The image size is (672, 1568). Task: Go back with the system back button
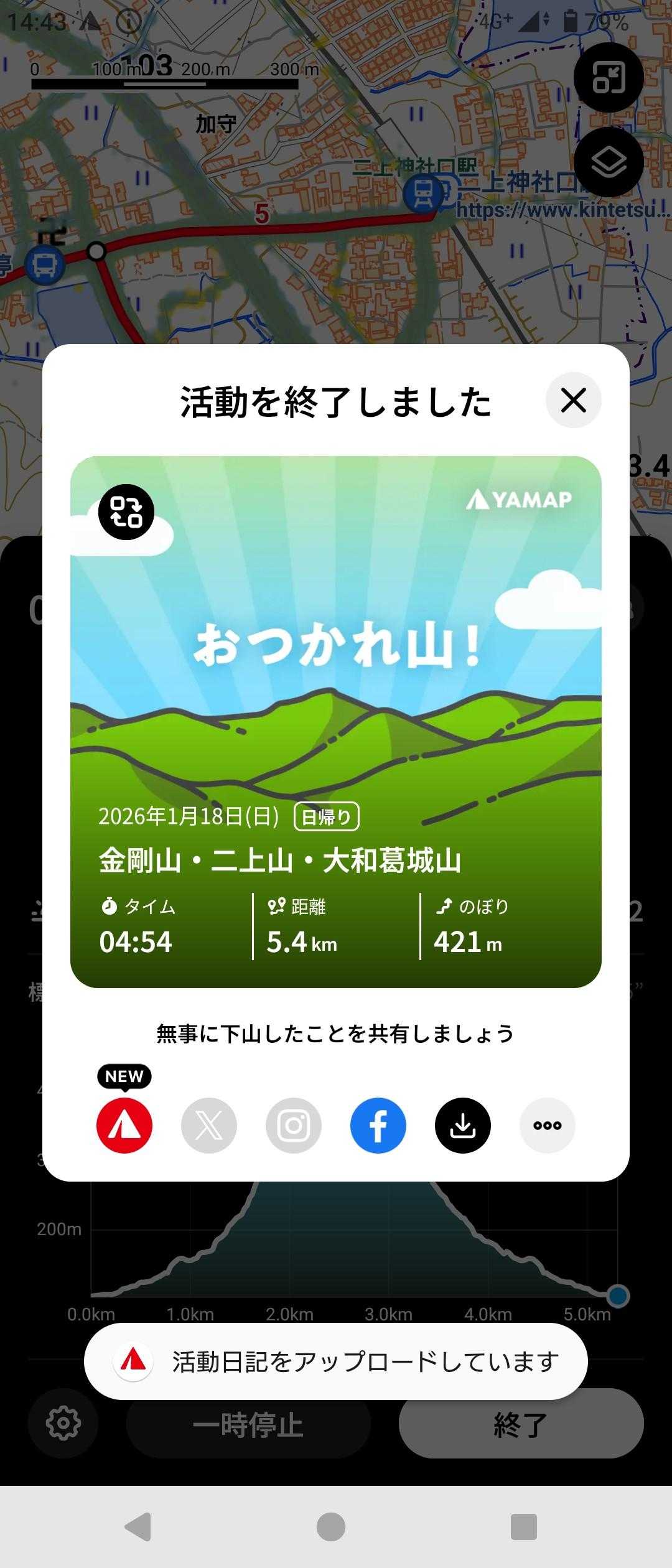click(138, 1526)
